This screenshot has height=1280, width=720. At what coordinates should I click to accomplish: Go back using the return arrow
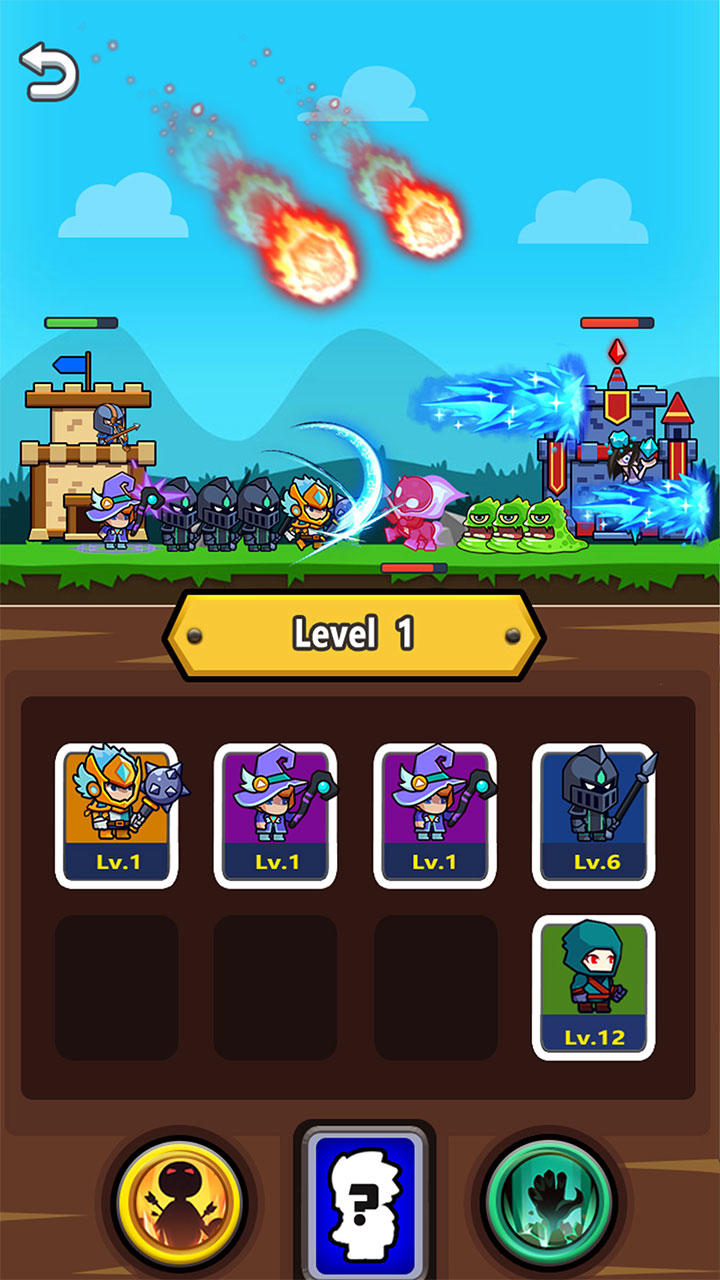tap(48, 71)
